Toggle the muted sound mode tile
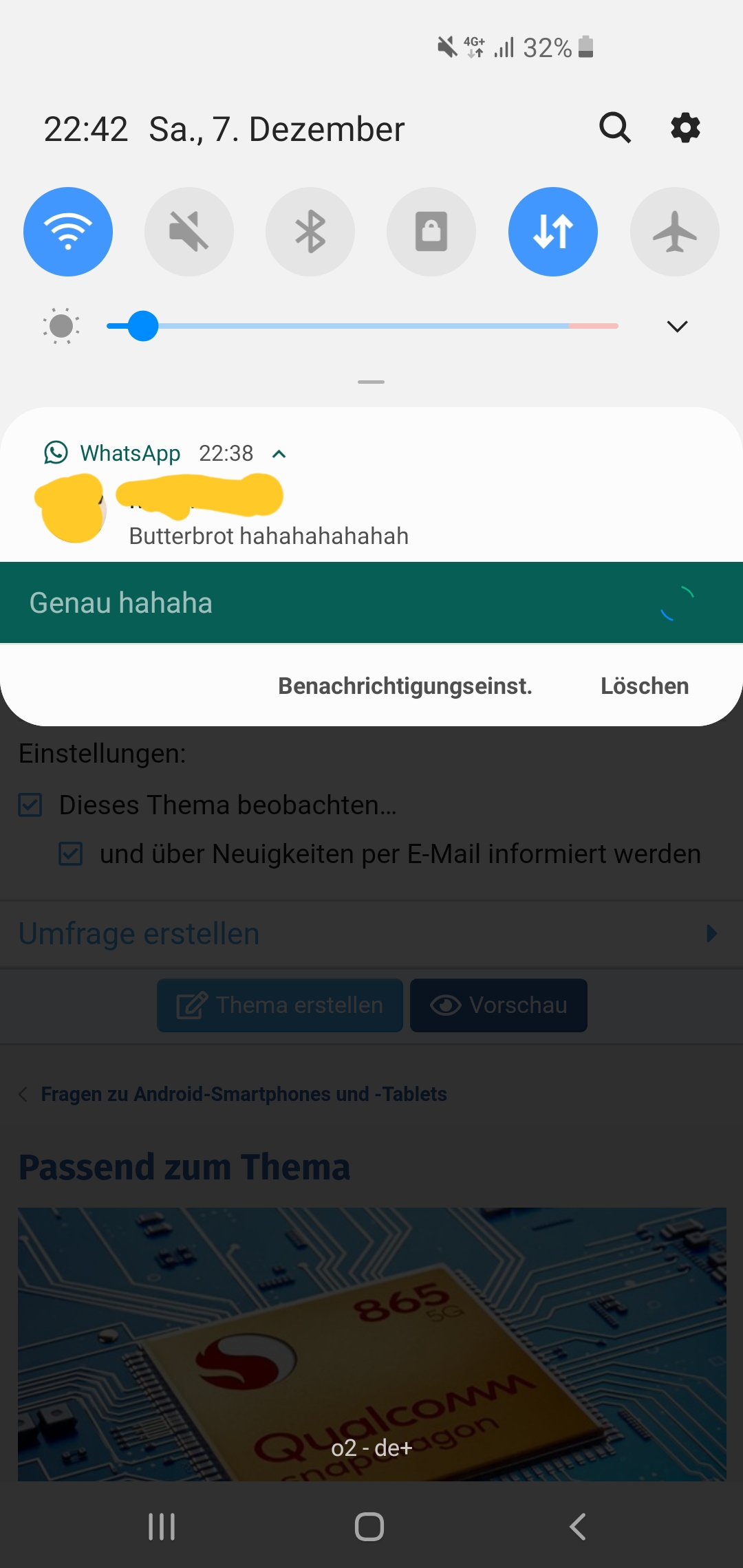Screen dimensions: 743x1568 [x=189, y=232]
